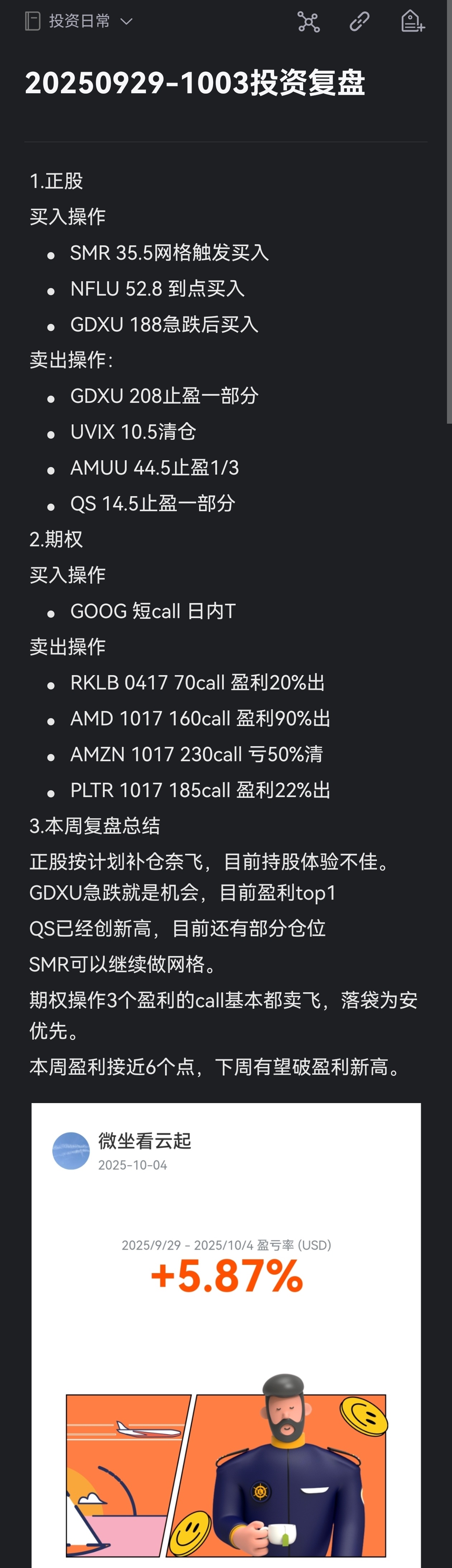Copy the note link
The image size is (452, 1568).
359,21
